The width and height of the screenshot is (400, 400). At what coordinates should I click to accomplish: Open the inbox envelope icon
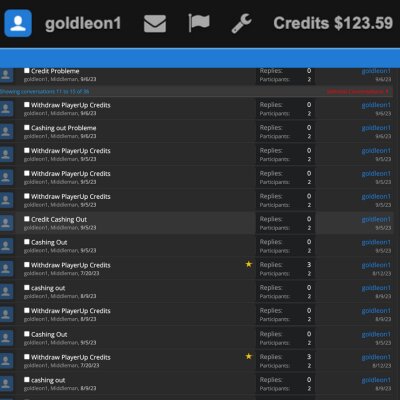tap(155, 24)
